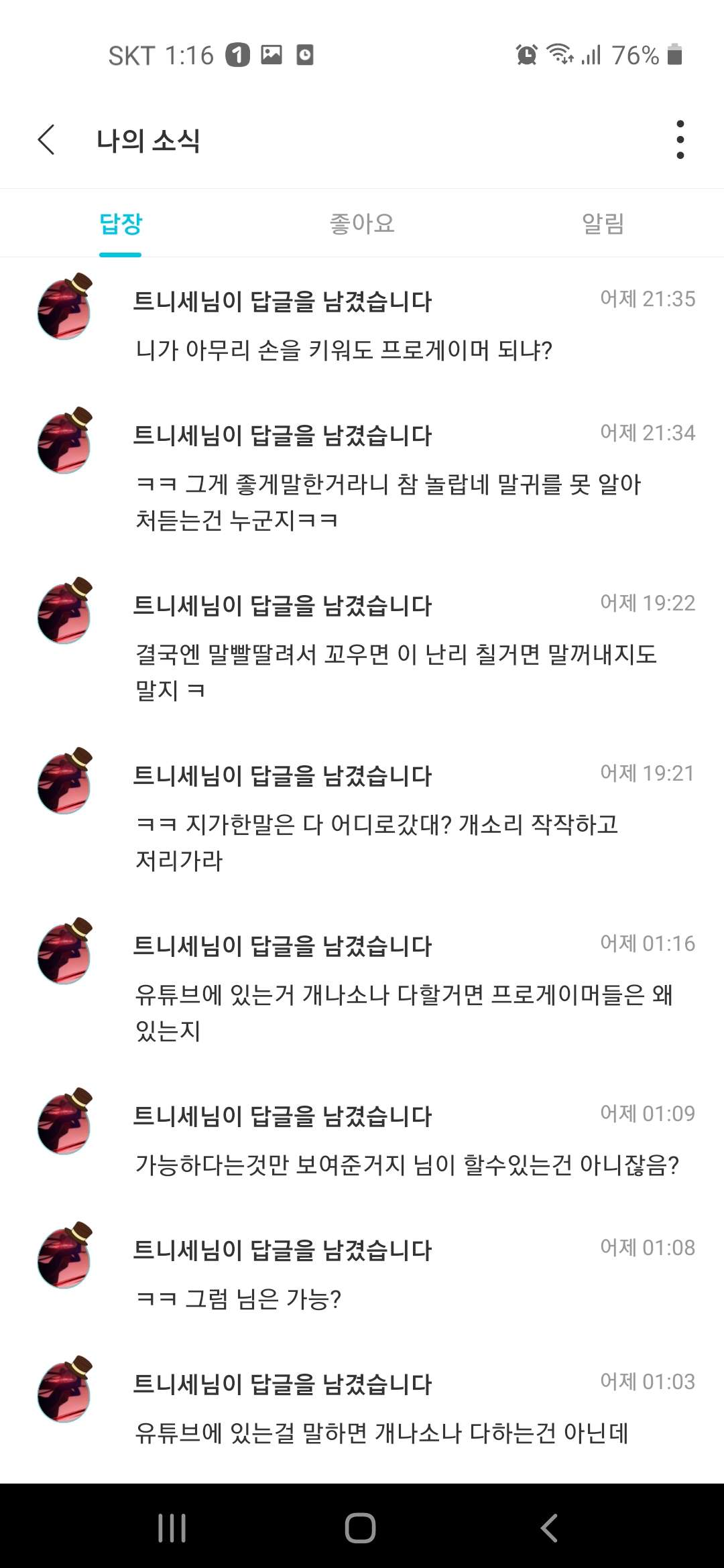Select the 답장 tab
This screenshot has height=1568, width=724.
pyautogui.click(x=121, y=223)
